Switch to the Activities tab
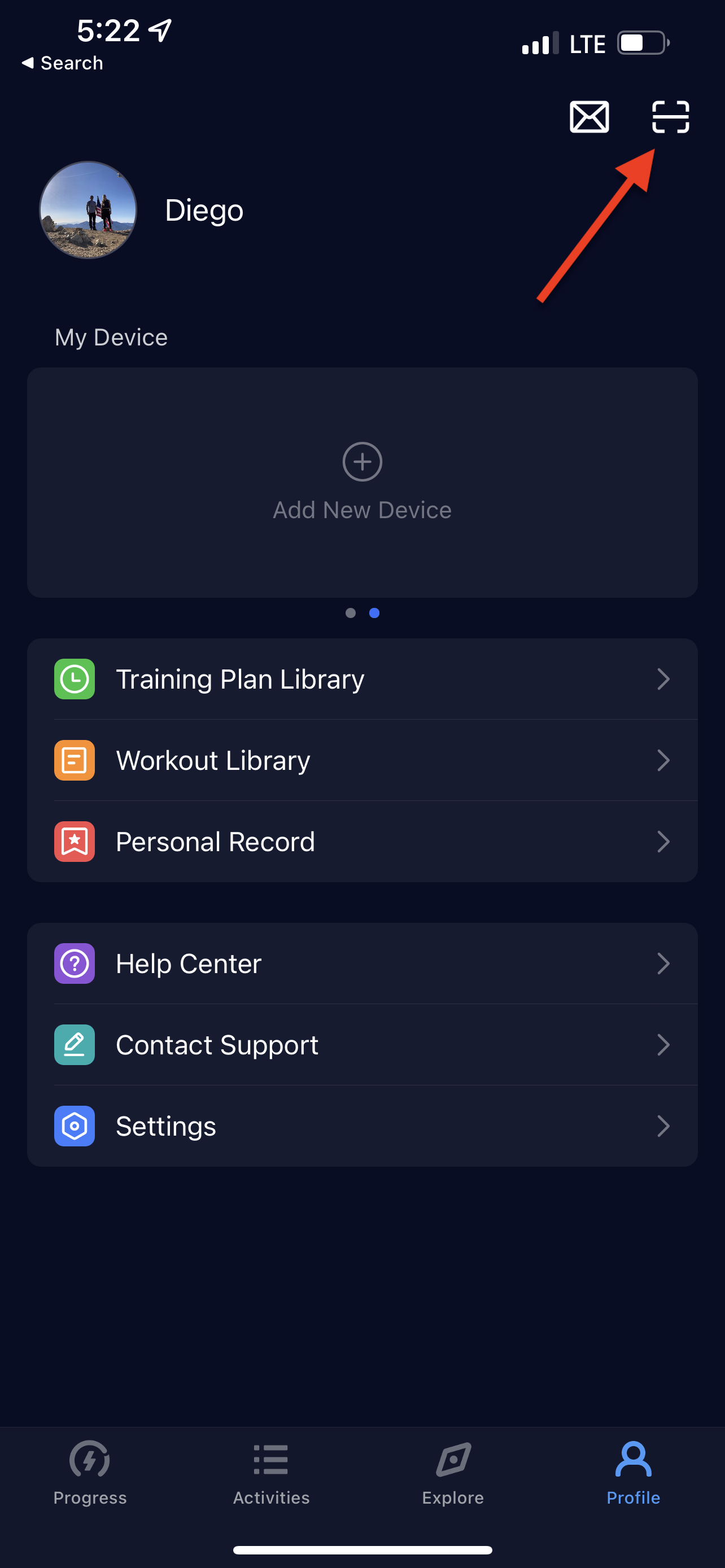The width and height of the screenshot is (725, 1568). coord(272,1473)
